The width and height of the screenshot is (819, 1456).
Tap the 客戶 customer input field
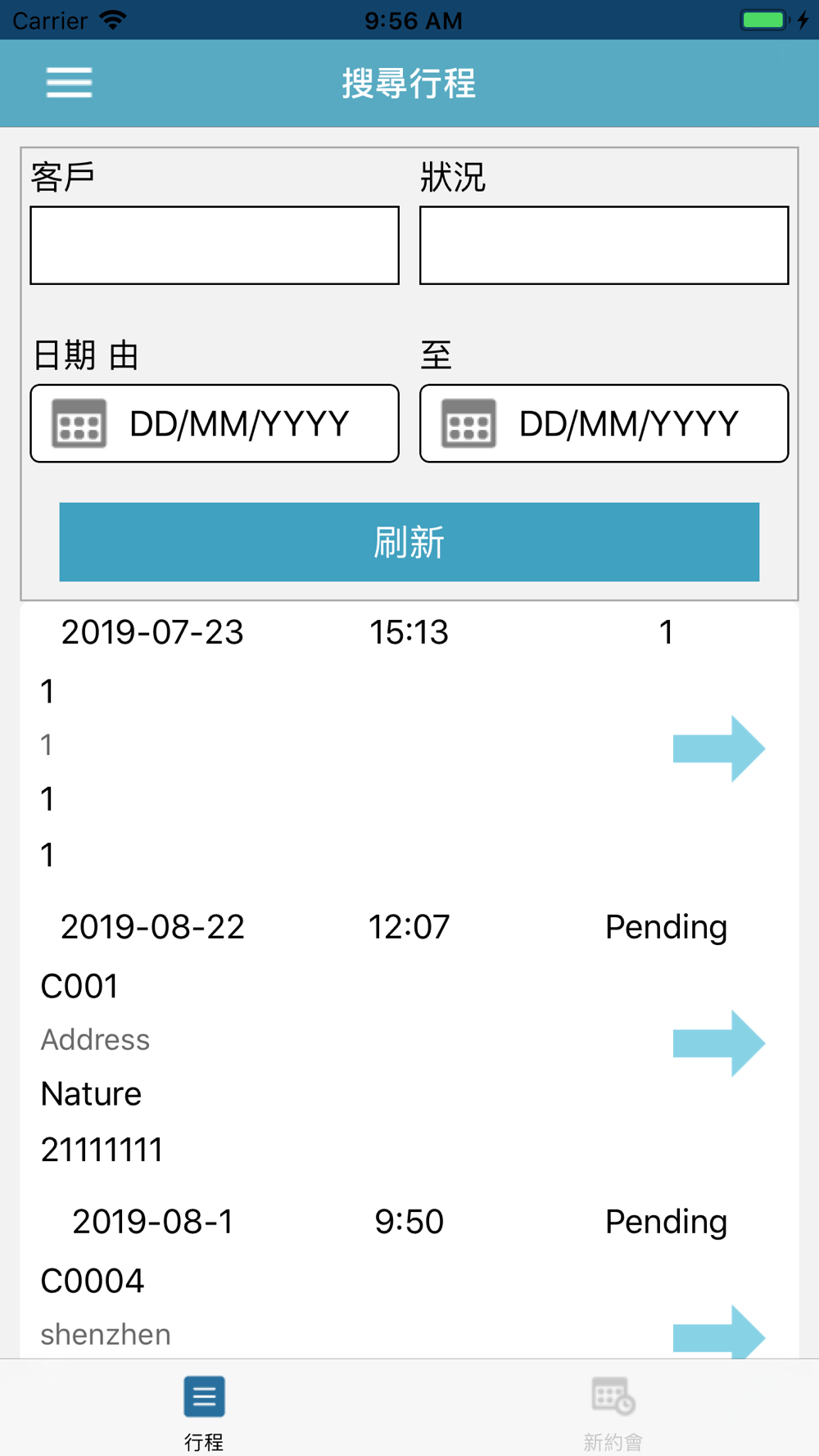[215, 246]
